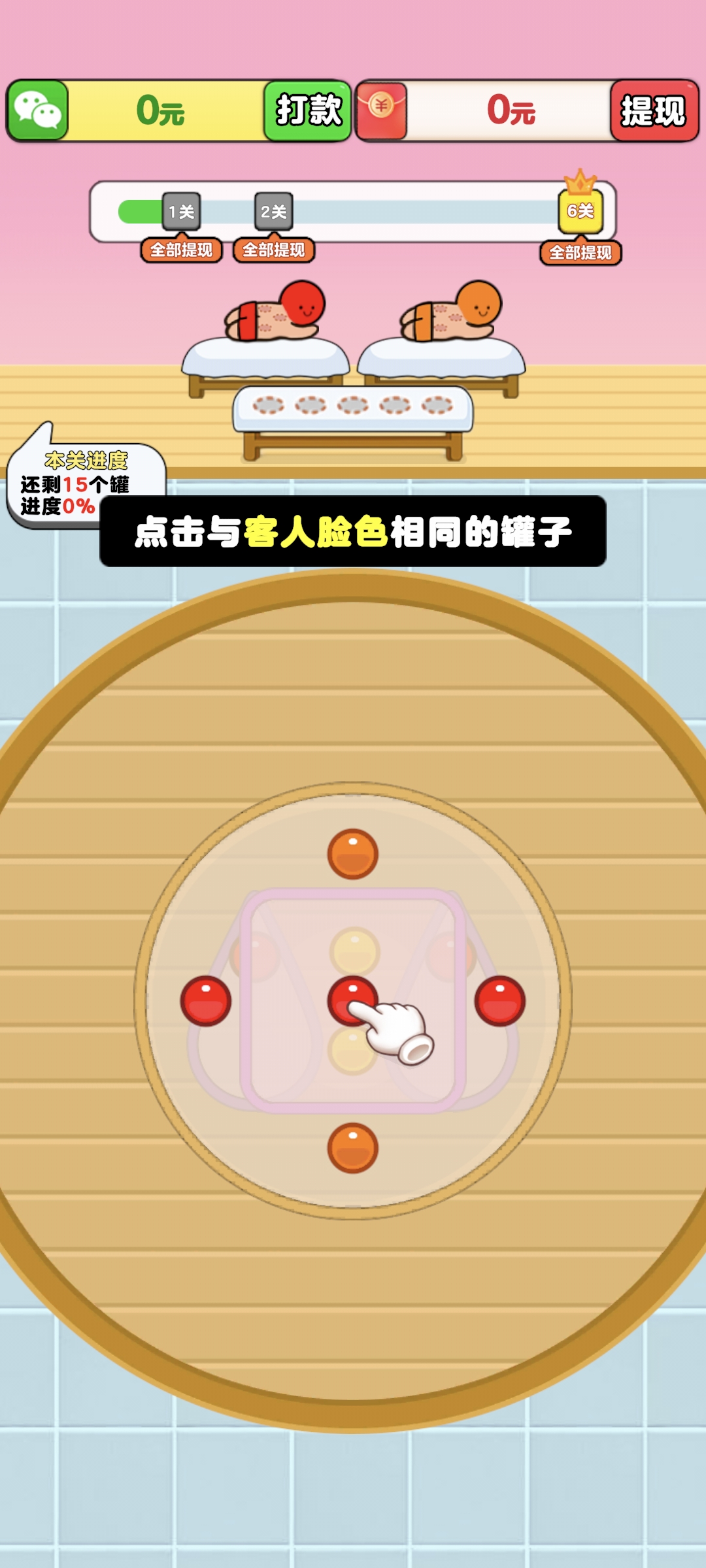
Task: Tap 全部提现 under level 1关
Action: pos(182,250)
